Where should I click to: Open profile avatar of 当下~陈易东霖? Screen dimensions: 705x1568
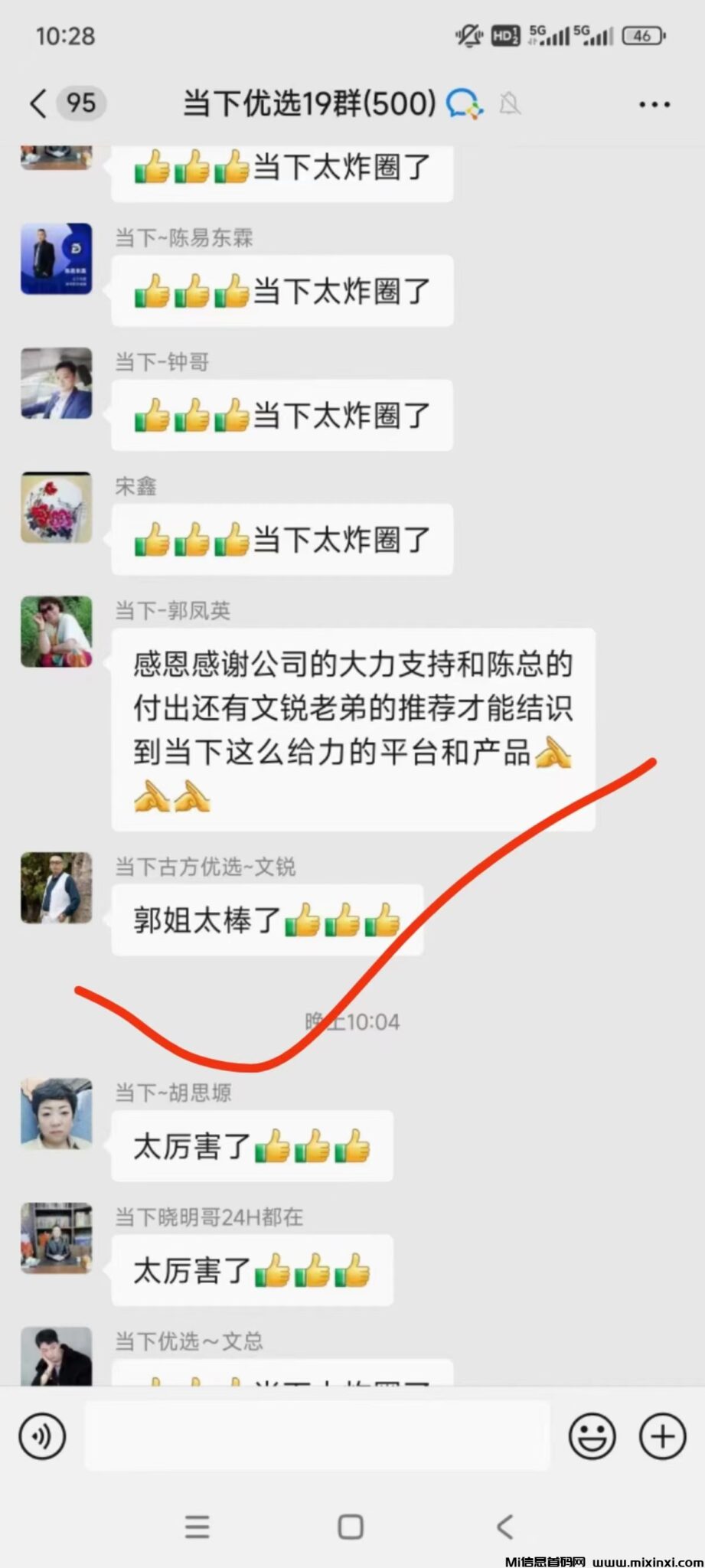(x=57, y=259)
